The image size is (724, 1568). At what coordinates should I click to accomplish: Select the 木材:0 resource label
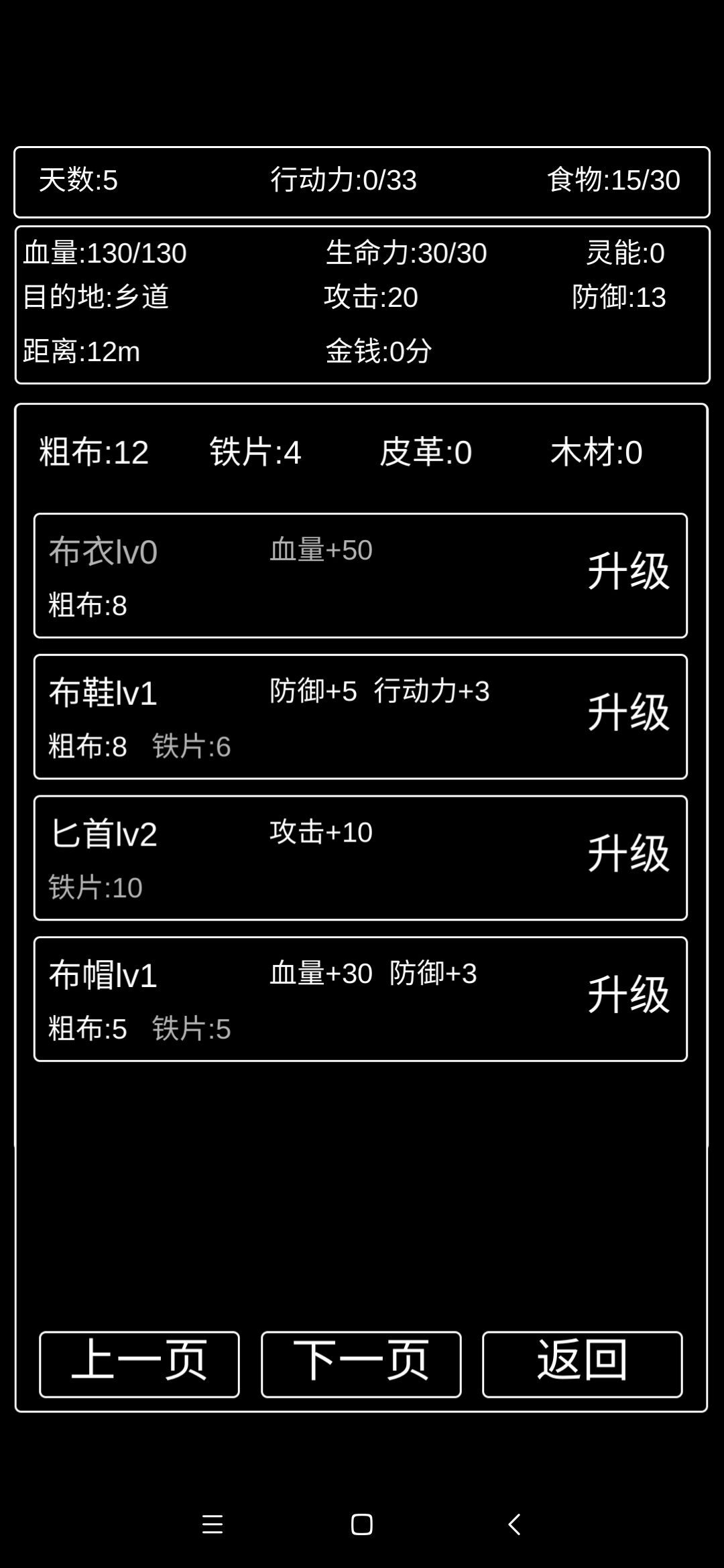click(x=600, y=452)
